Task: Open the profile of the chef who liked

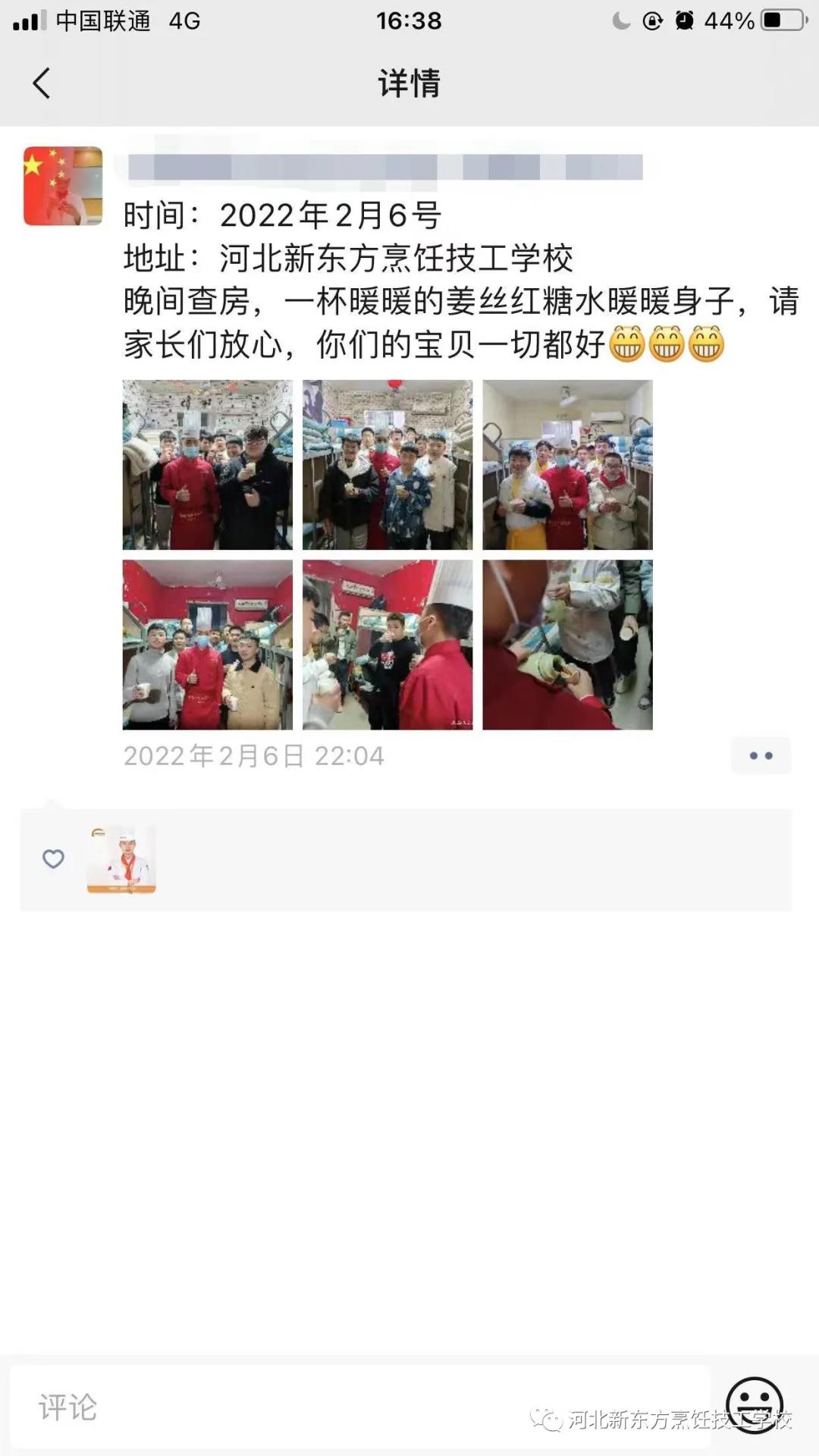Action: [121, 859]
